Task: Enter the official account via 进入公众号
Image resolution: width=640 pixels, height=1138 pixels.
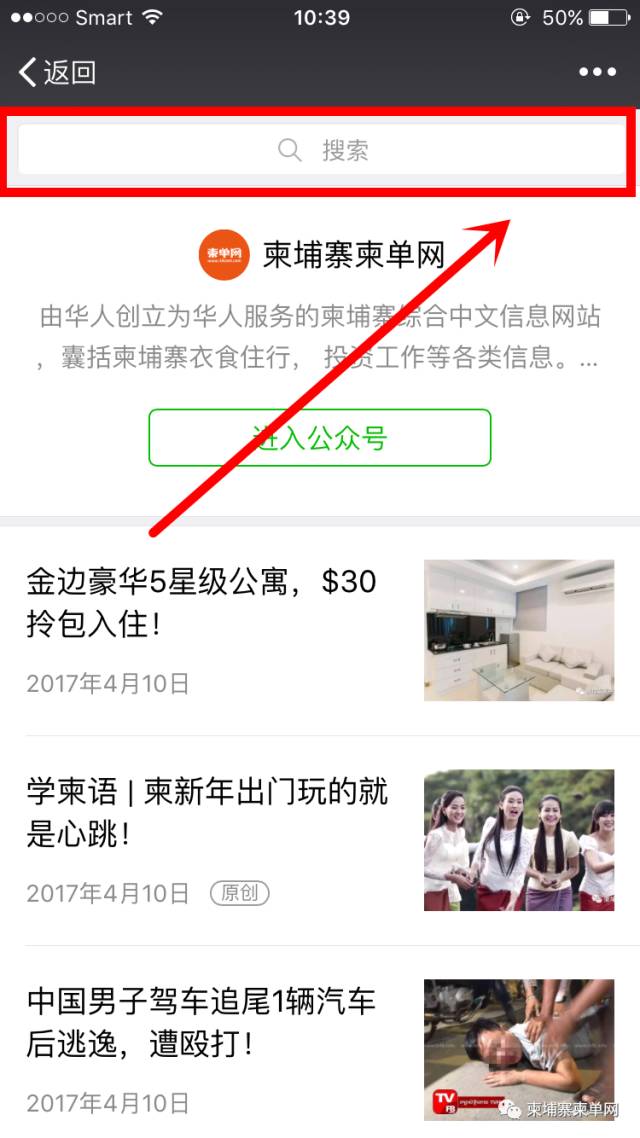Action: coord(320,438)
